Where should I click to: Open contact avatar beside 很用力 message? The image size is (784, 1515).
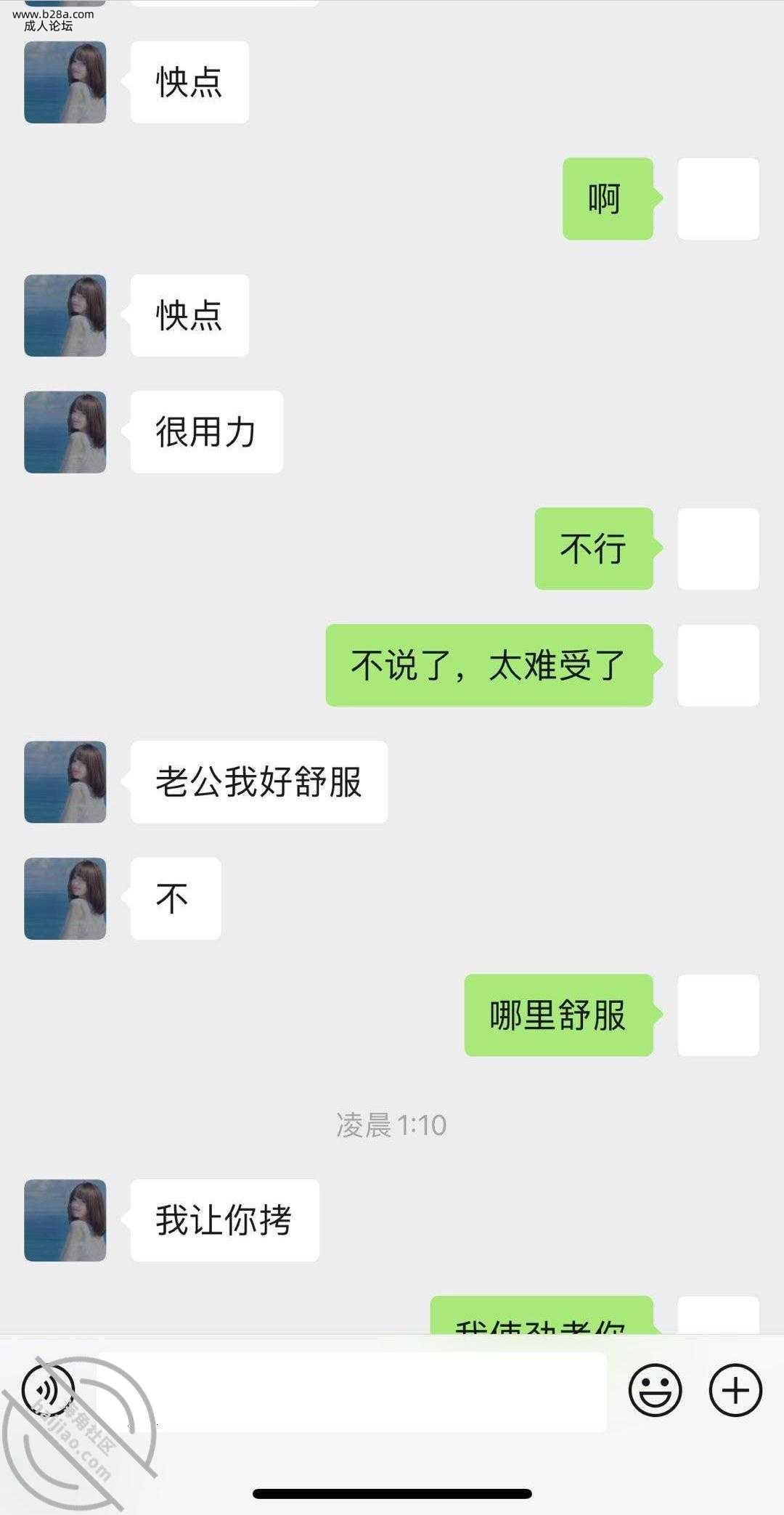(x=65, y=432)
